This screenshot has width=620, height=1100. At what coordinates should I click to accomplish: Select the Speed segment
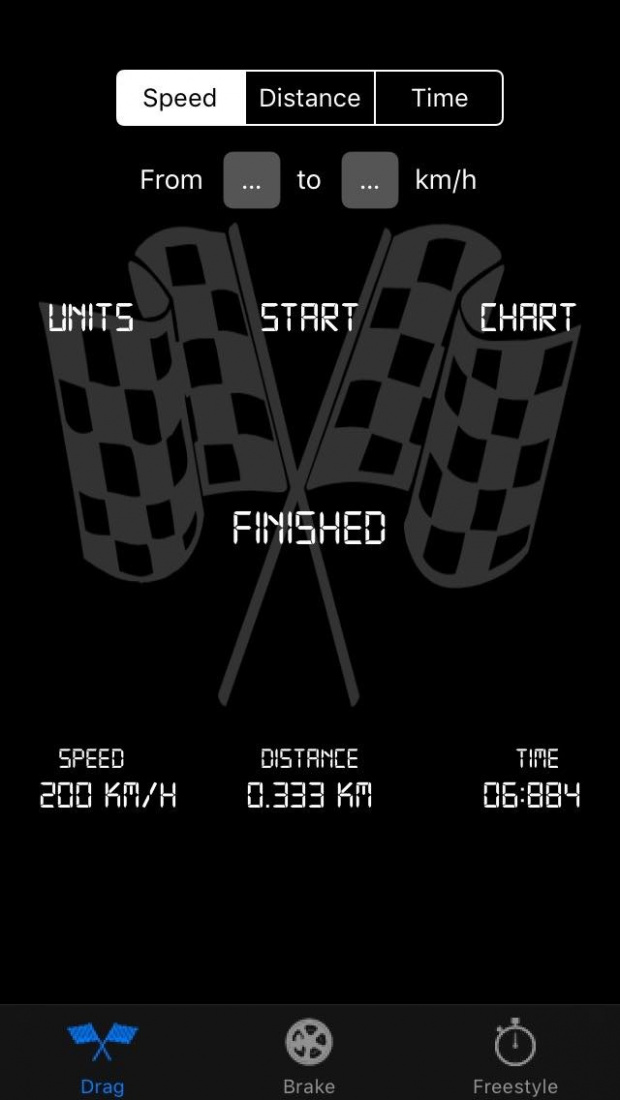point(181,98)
